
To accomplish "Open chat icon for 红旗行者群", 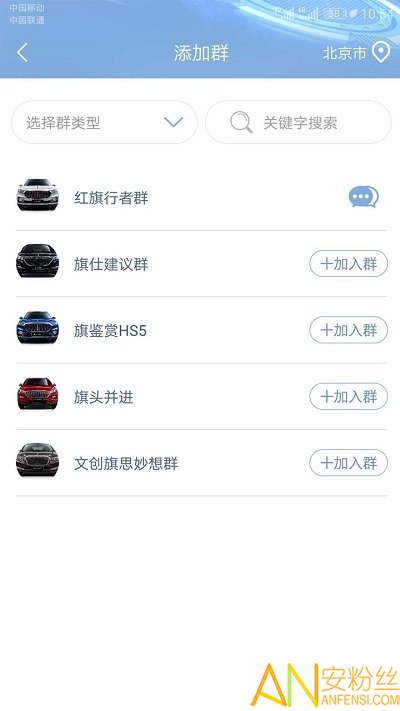I will point(363,197).
